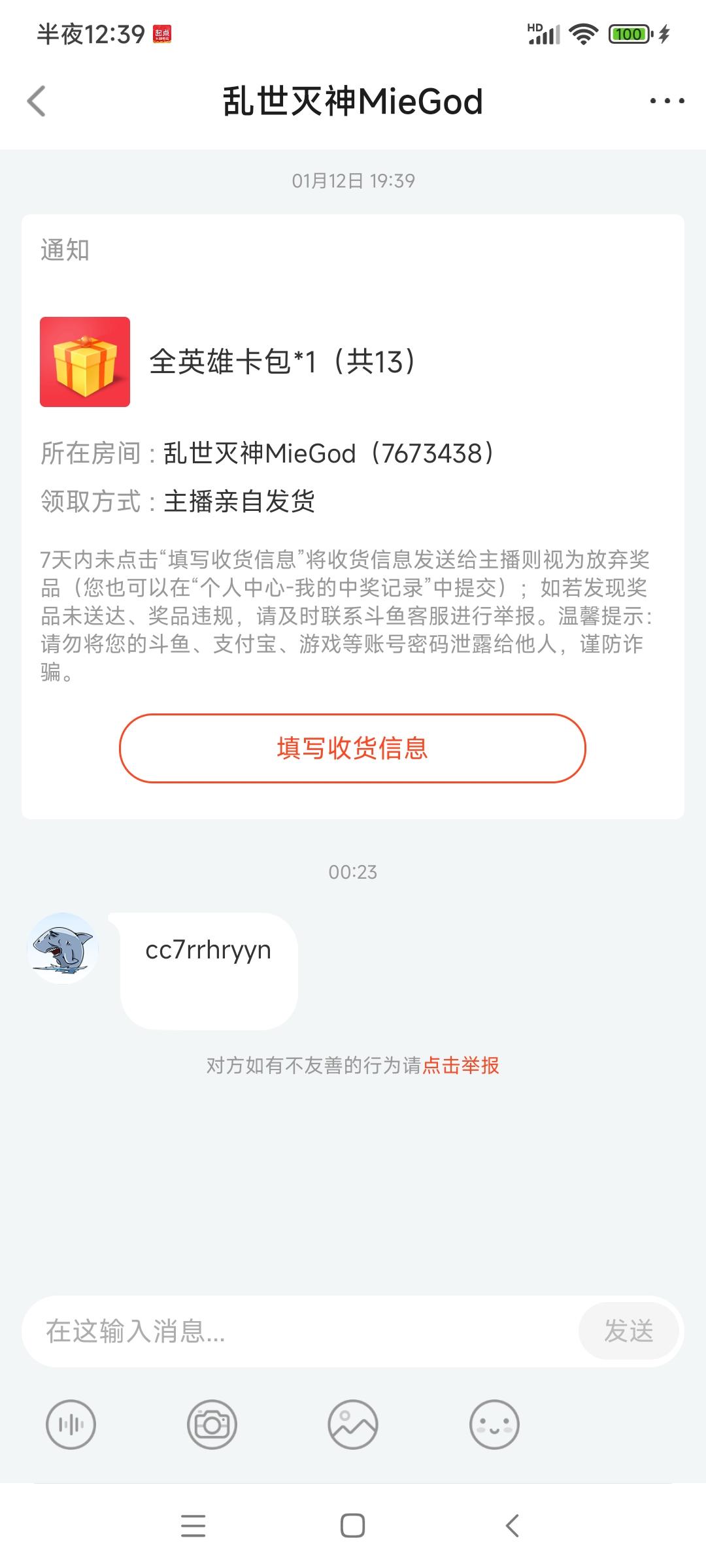Viewport: 706px width, 1568px height.
Task: Open the shark avatar profile
Action: pos(63,948)
